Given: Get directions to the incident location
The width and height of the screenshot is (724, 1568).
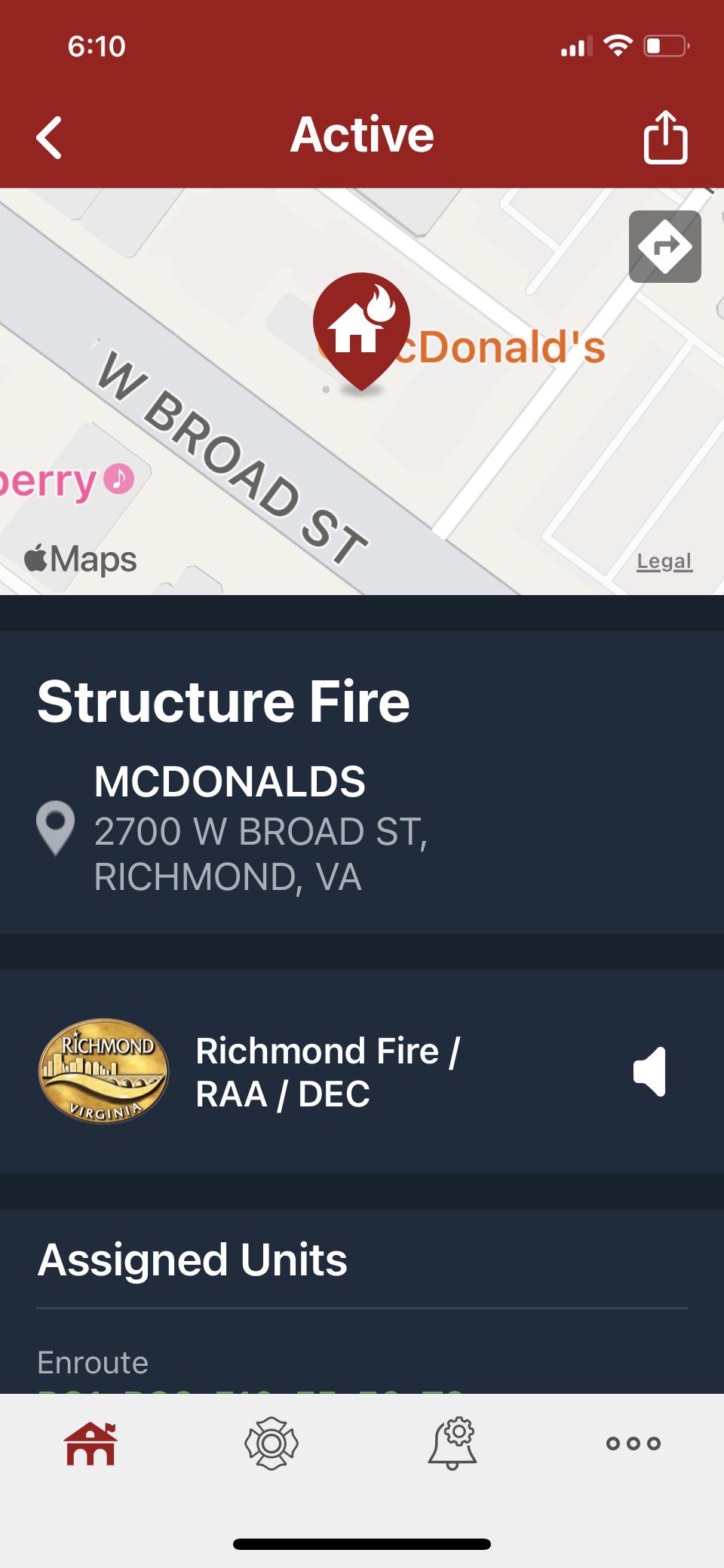Looking at the screenshot, I should coord(664,247).
